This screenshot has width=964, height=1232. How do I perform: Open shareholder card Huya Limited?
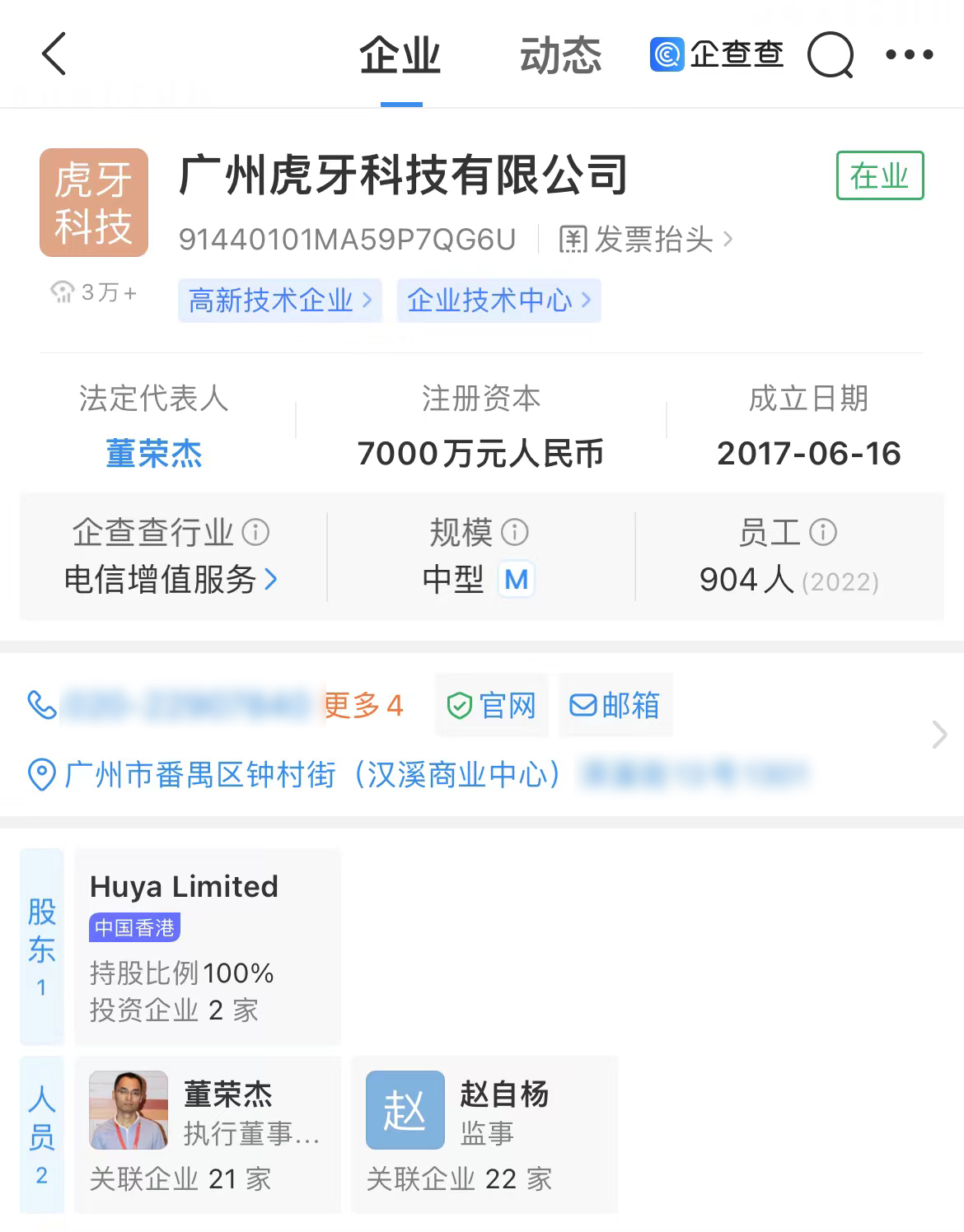(x=207, y=947)
